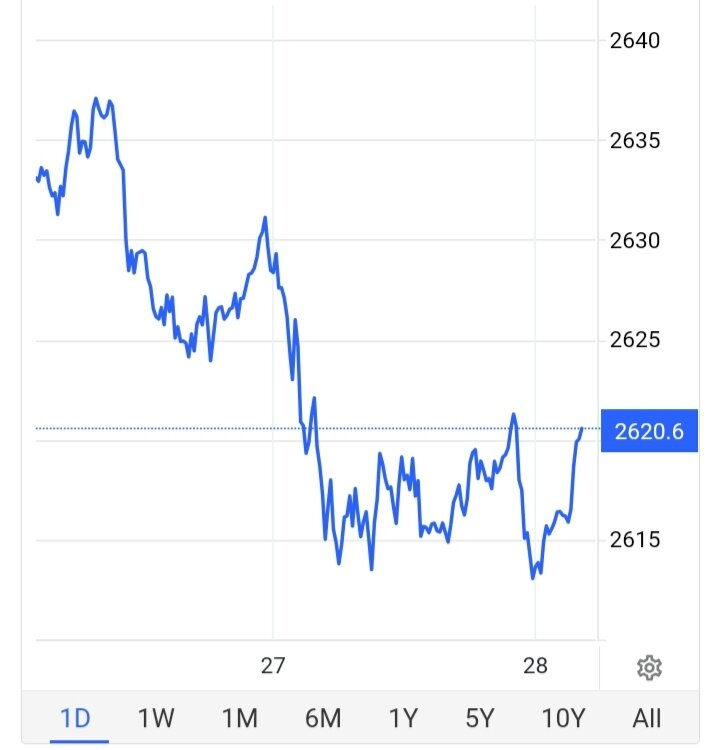Image resolution: width=719 pixels, height=750 pixels.
Task: Show the 1Y chart range
Action: coord(402,717)
